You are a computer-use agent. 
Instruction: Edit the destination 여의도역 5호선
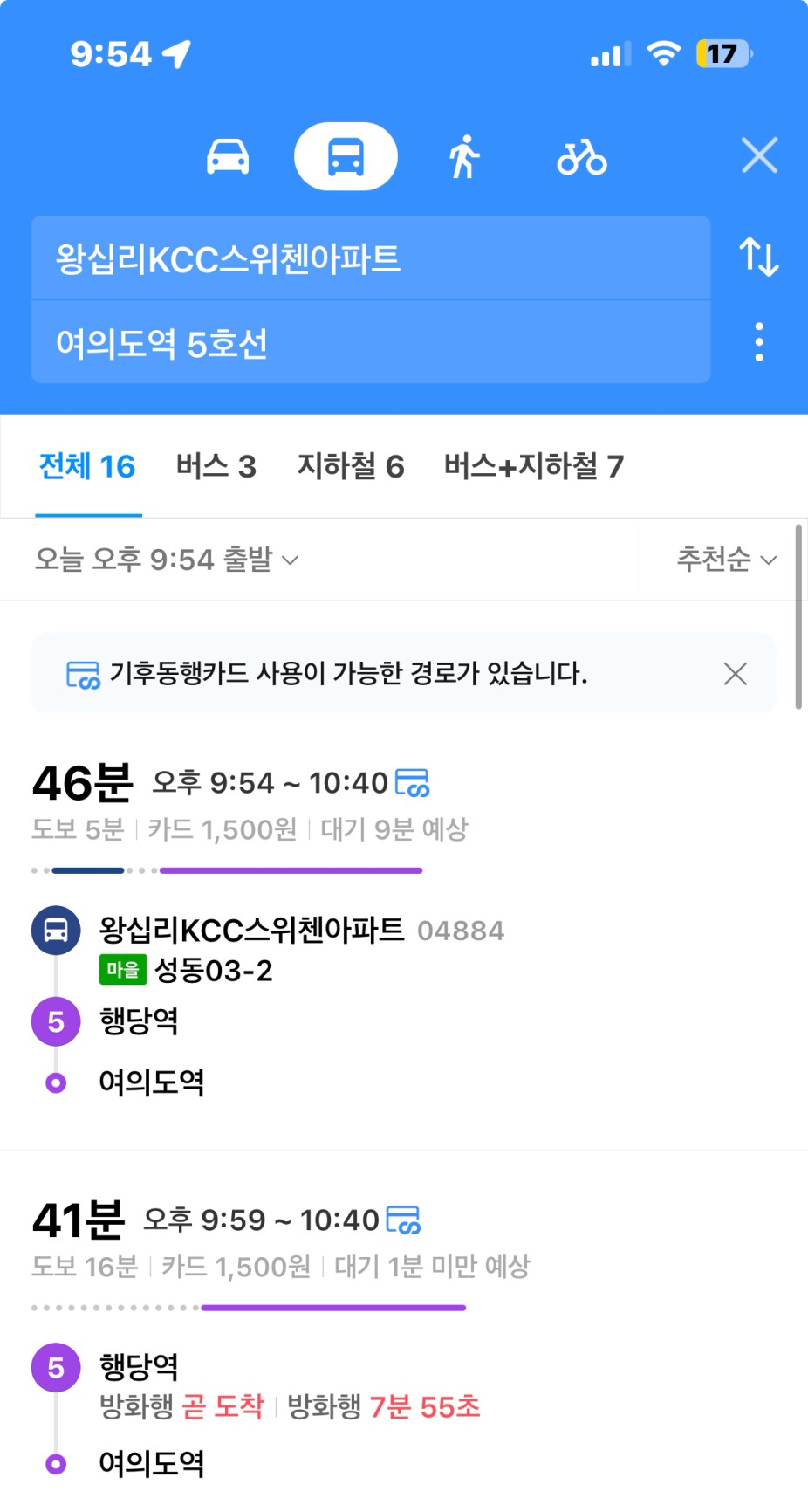pyautogui.click(x=371, y=342)
